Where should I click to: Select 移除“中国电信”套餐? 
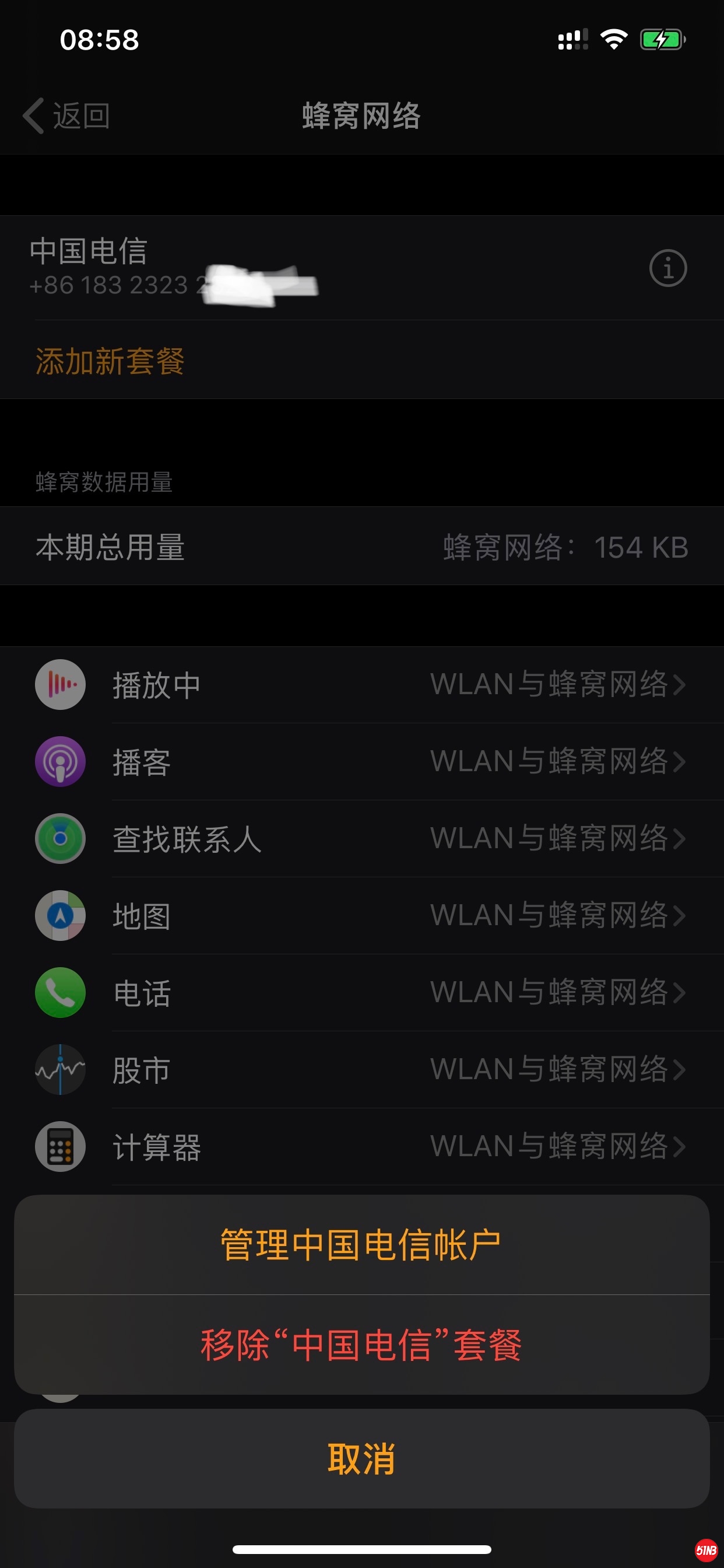click(x=361, y=1345)
